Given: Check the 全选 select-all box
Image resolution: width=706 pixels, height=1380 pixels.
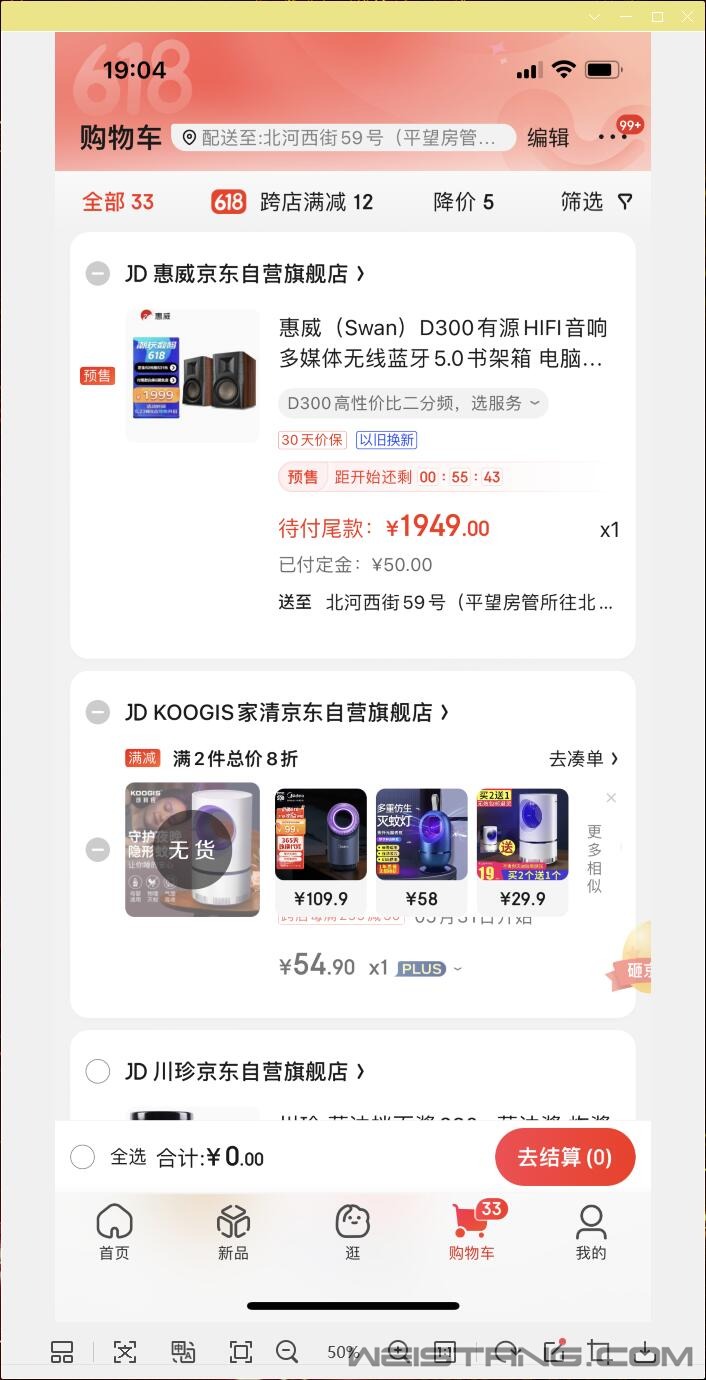Looking at the screenshot, I should 83,1157.
